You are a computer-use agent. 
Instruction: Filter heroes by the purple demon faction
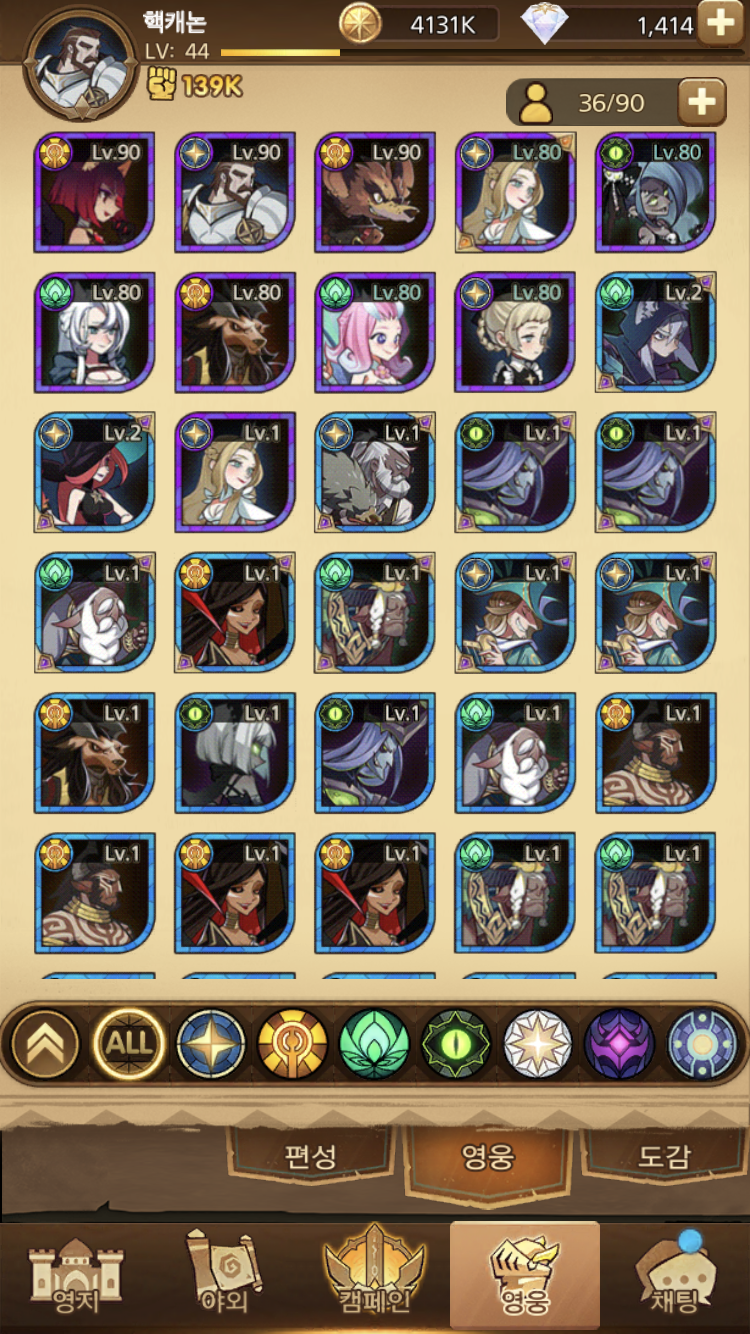click(x=620, y=1045)
